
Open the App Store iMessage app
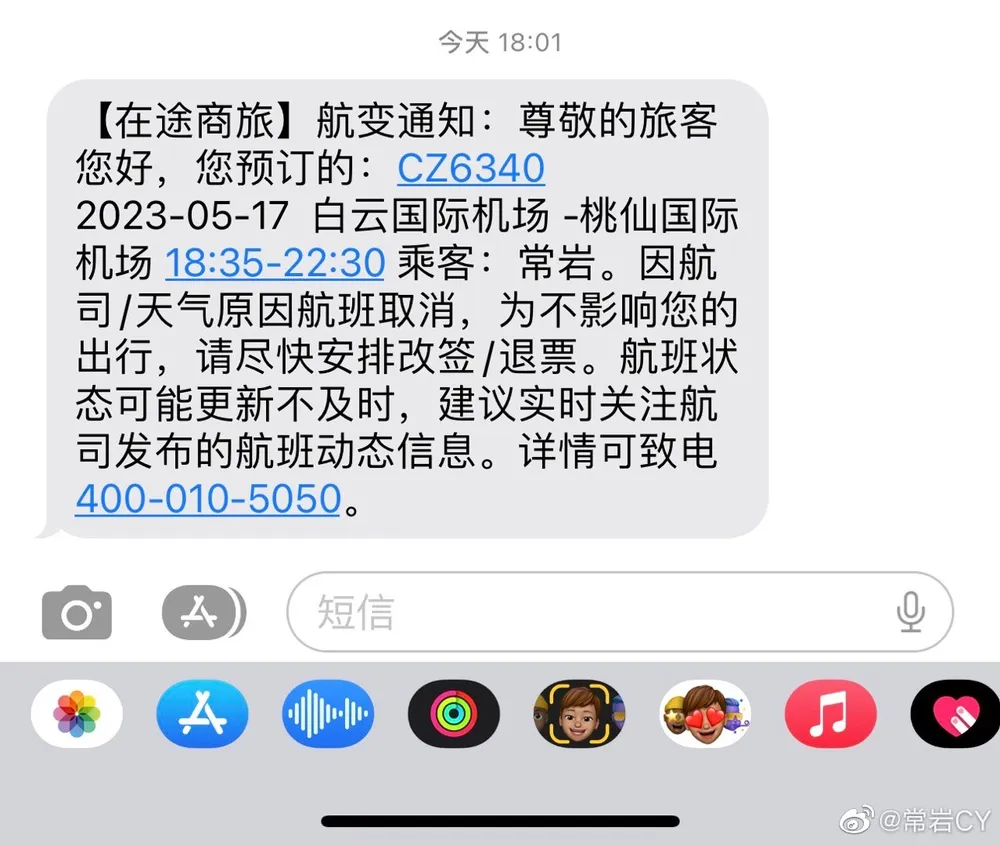pyautogui.click(x=202, y=713)
